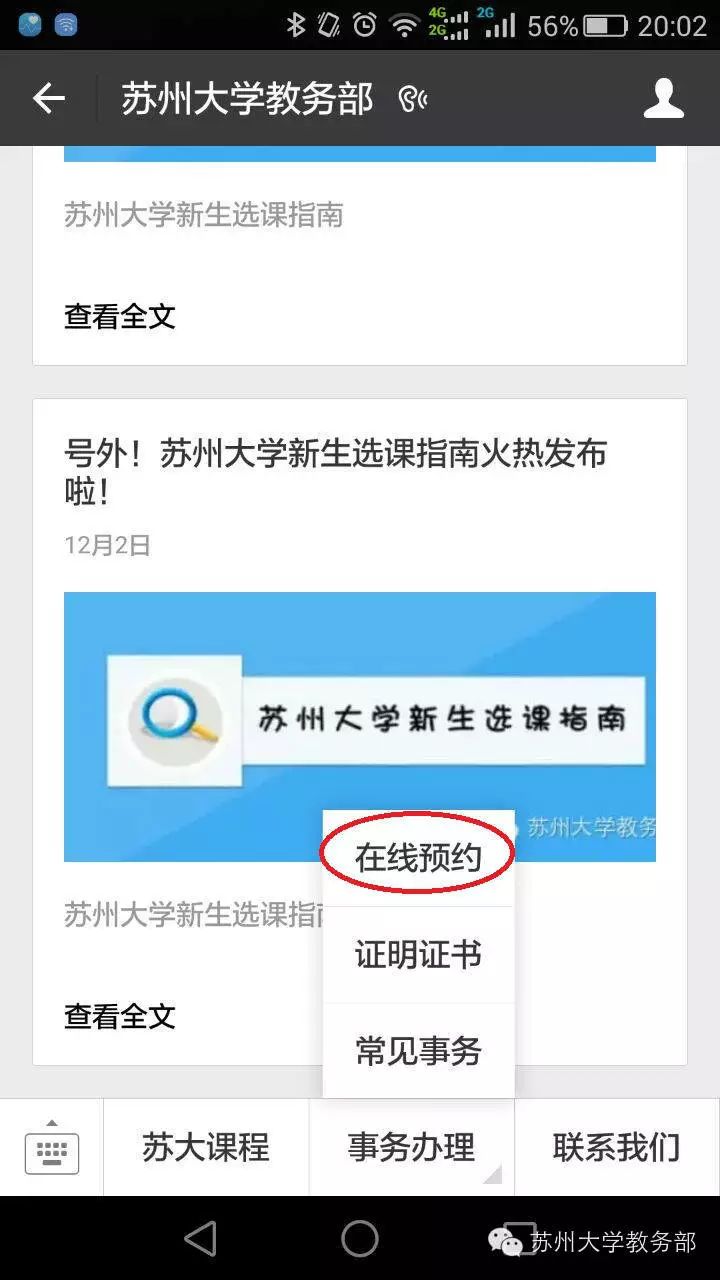Choose 证明证书 in the popup menu
This screenshot has height=1280, width=720.
tap(418, 955)
